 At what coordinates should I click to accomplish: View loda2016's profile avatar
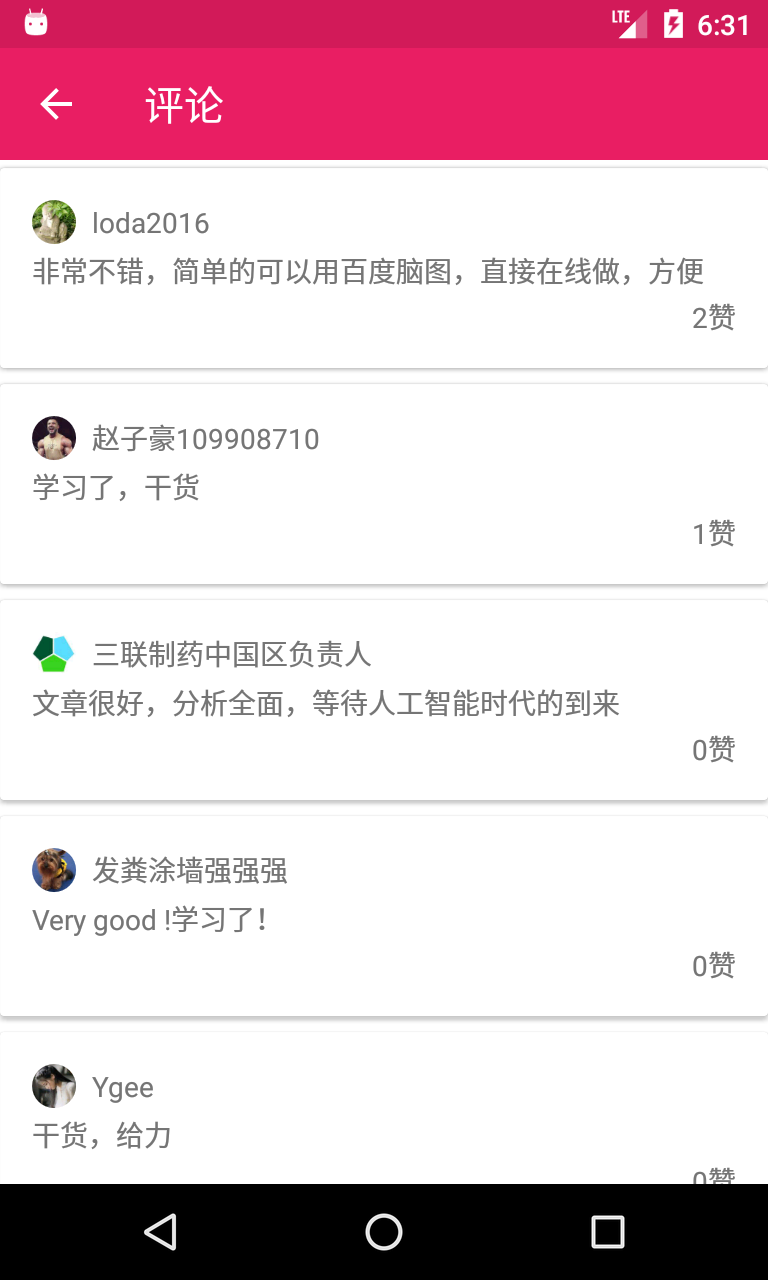pyautogui.click(x=54, y=222)
